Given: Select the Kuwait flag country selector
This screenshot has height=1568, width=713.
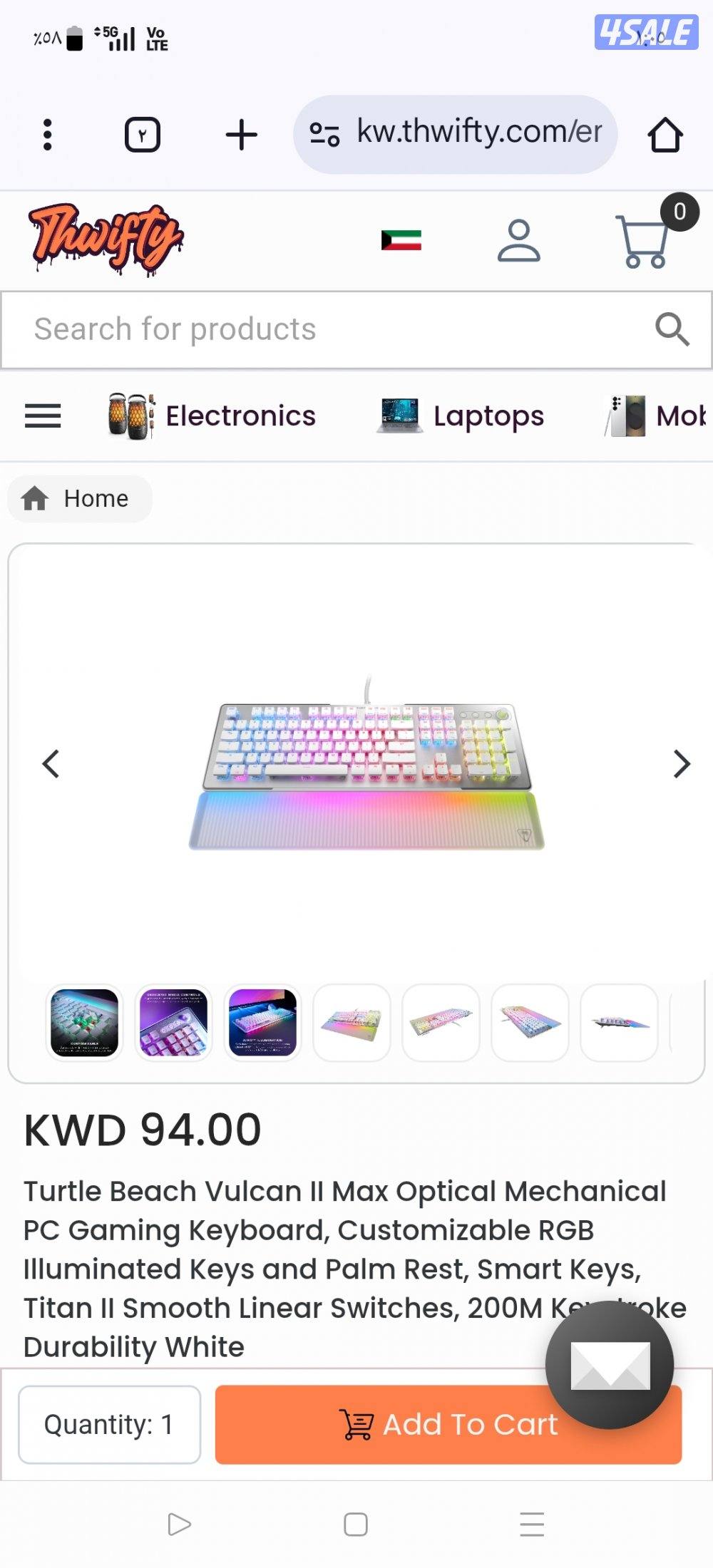Looking at the screenshot, I should pos(400,239).
